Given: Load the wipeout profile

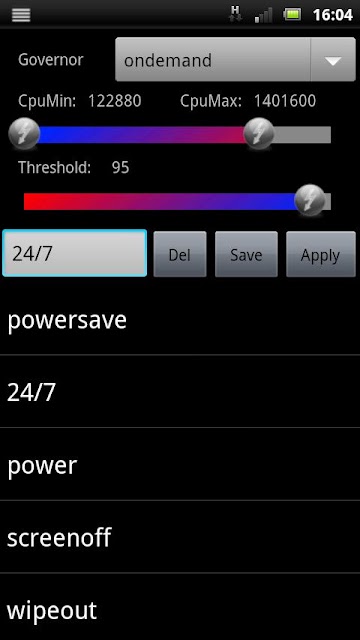Looking at the screenshot, I should 180,607.
